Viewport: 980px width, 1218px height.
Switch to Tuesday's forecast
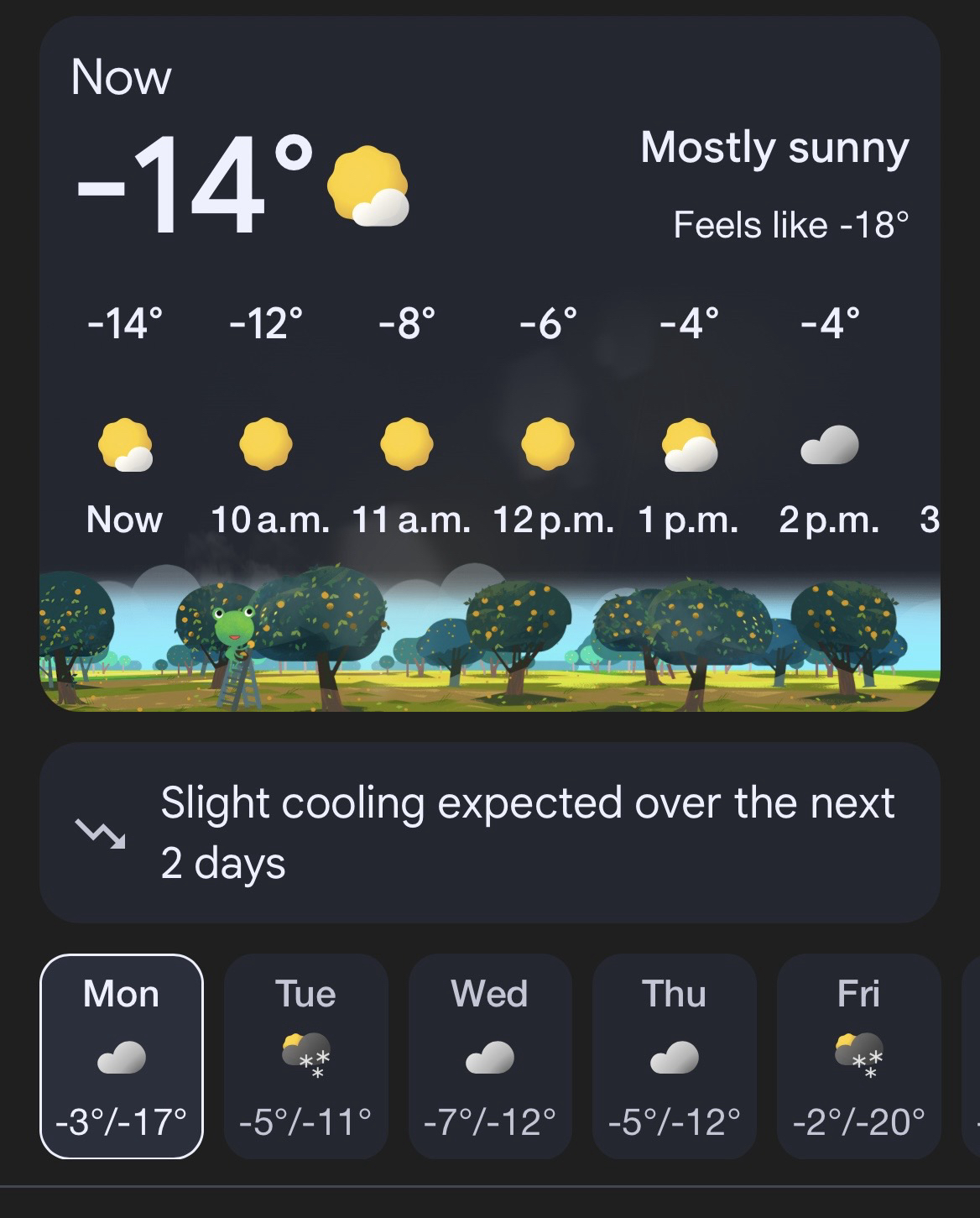click(305, 1056)
